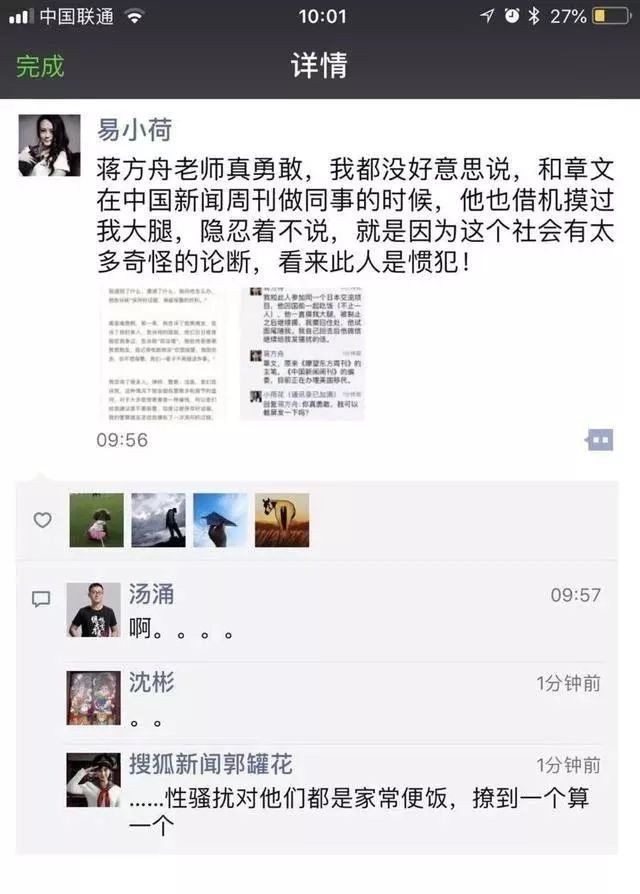Open the poster's name 易小荷

coord(134,129)
